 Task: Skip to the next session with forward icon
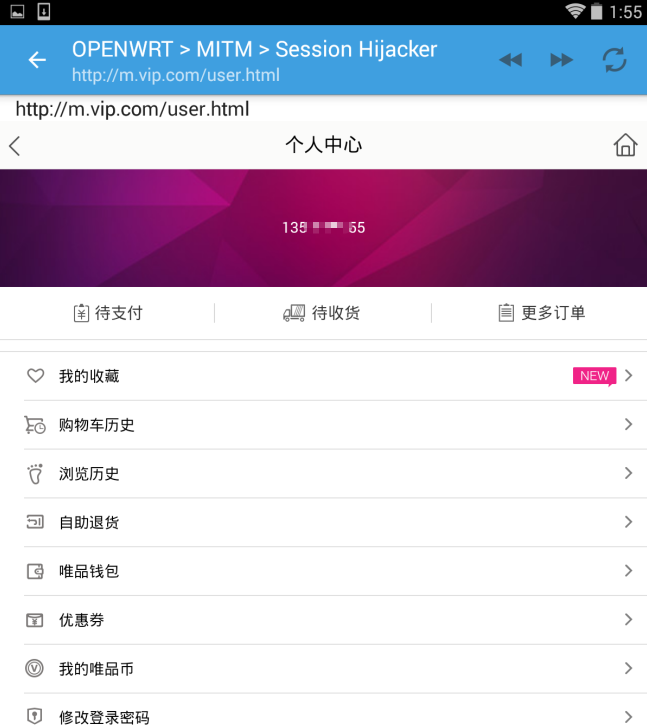[562, 60]
